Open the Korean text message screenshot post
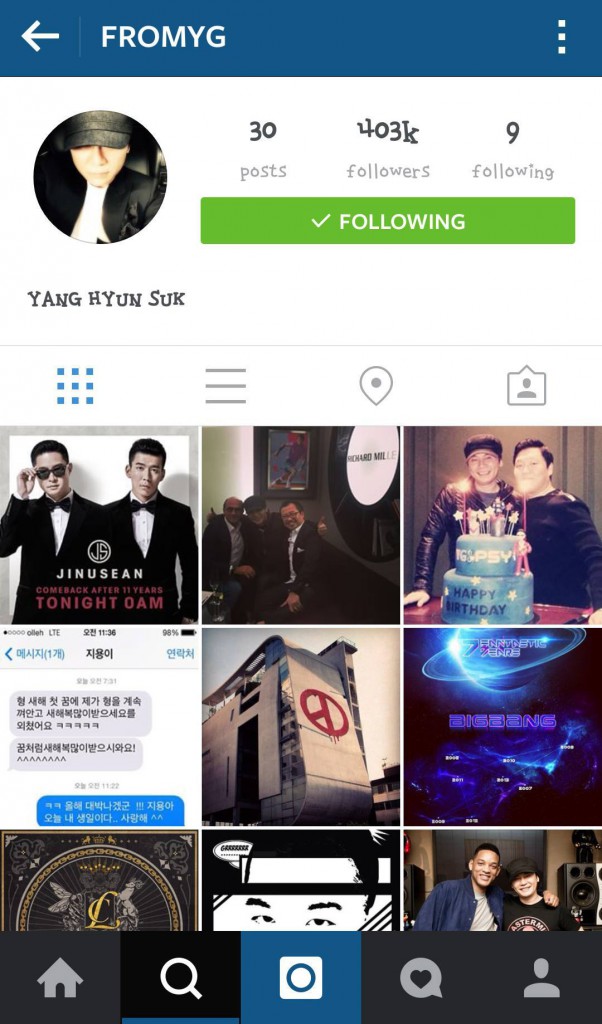This screenshot has width=602, height=1024. click(99, 727)
